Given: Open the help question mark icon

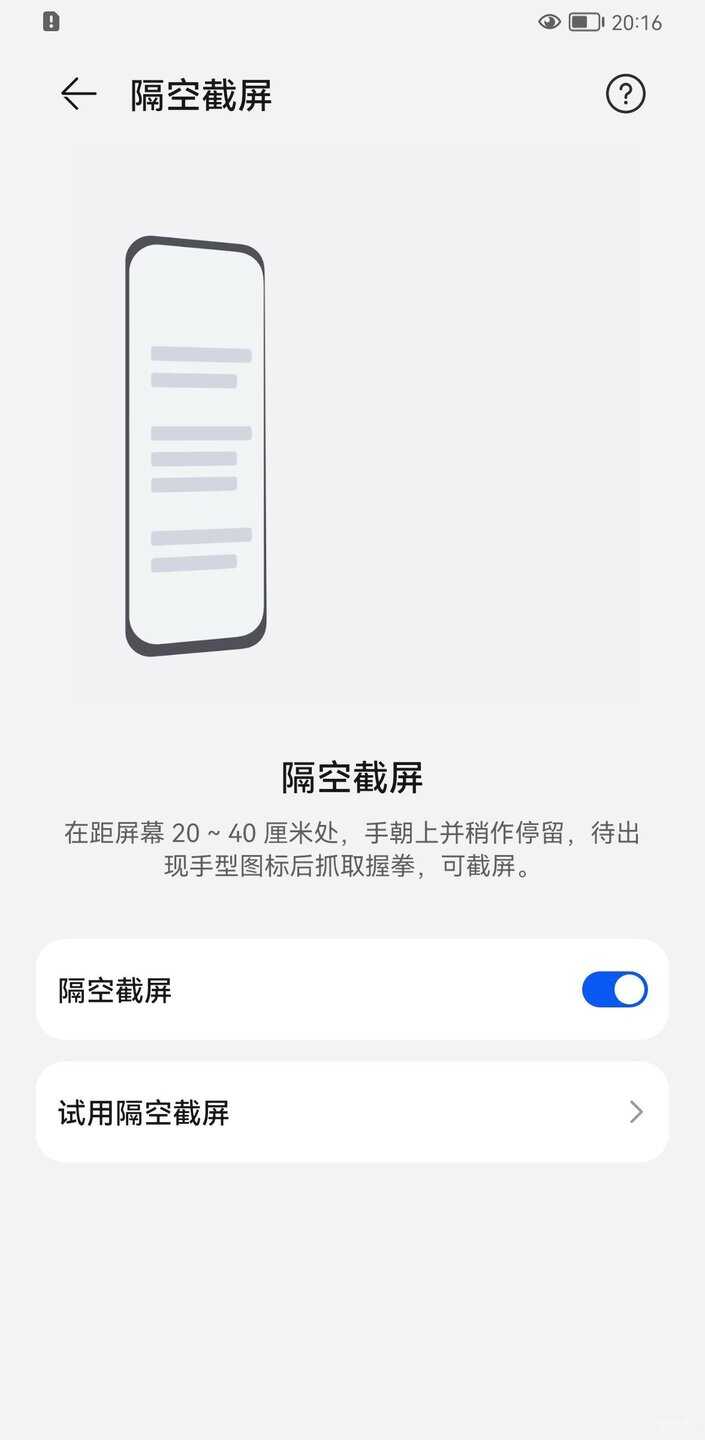Looking at the screenshot, I should 626,95.
